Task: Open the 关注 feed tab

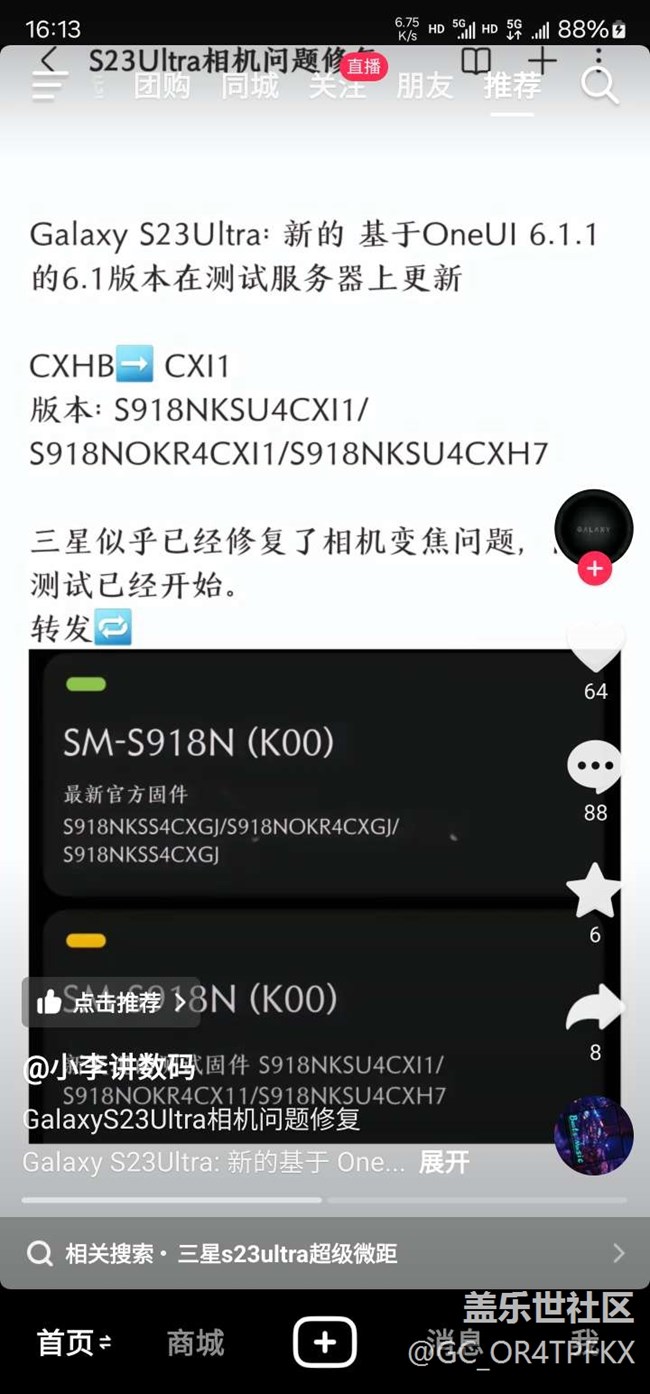Action: click(337, 86)
